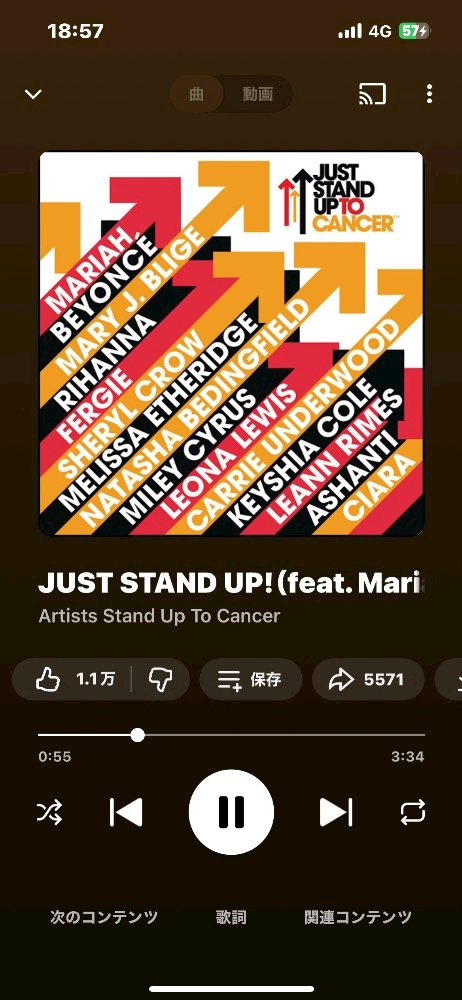Toggle repeat mode
This screenshot has width=462, height=1000.
tap(412, 812)
